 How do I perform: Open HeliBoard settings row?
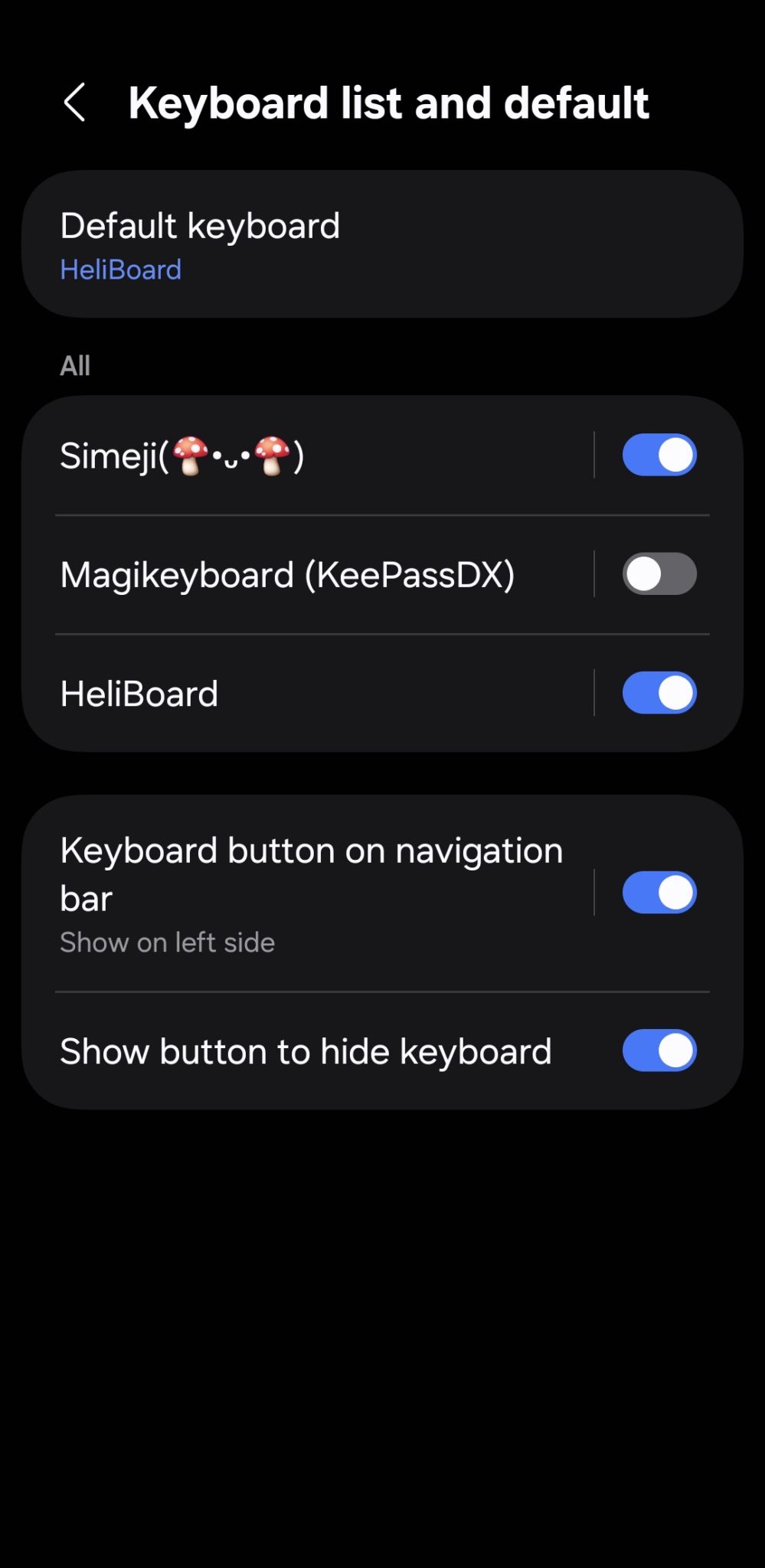(306, 694)
